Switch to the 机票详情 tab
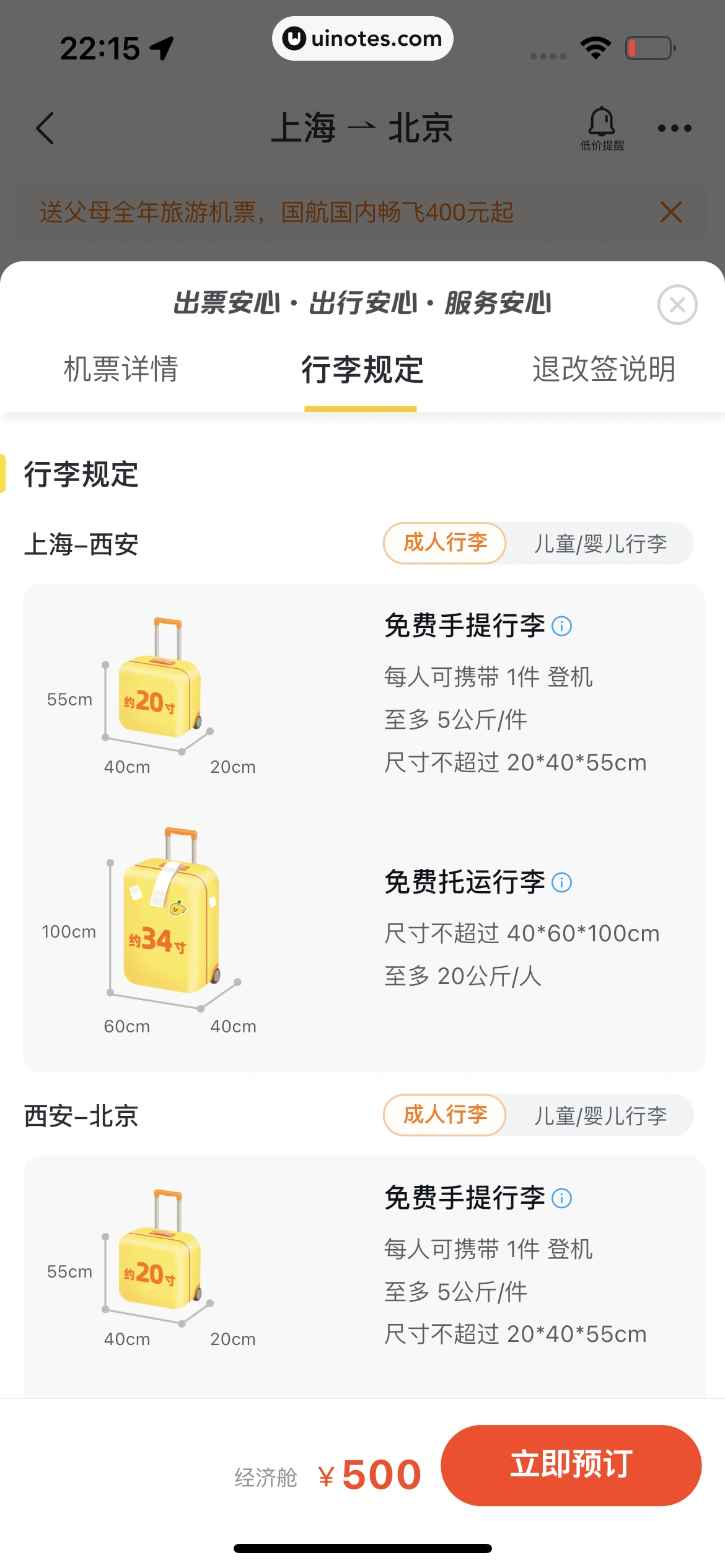The image size is (725, 1568). coord(121,370)
